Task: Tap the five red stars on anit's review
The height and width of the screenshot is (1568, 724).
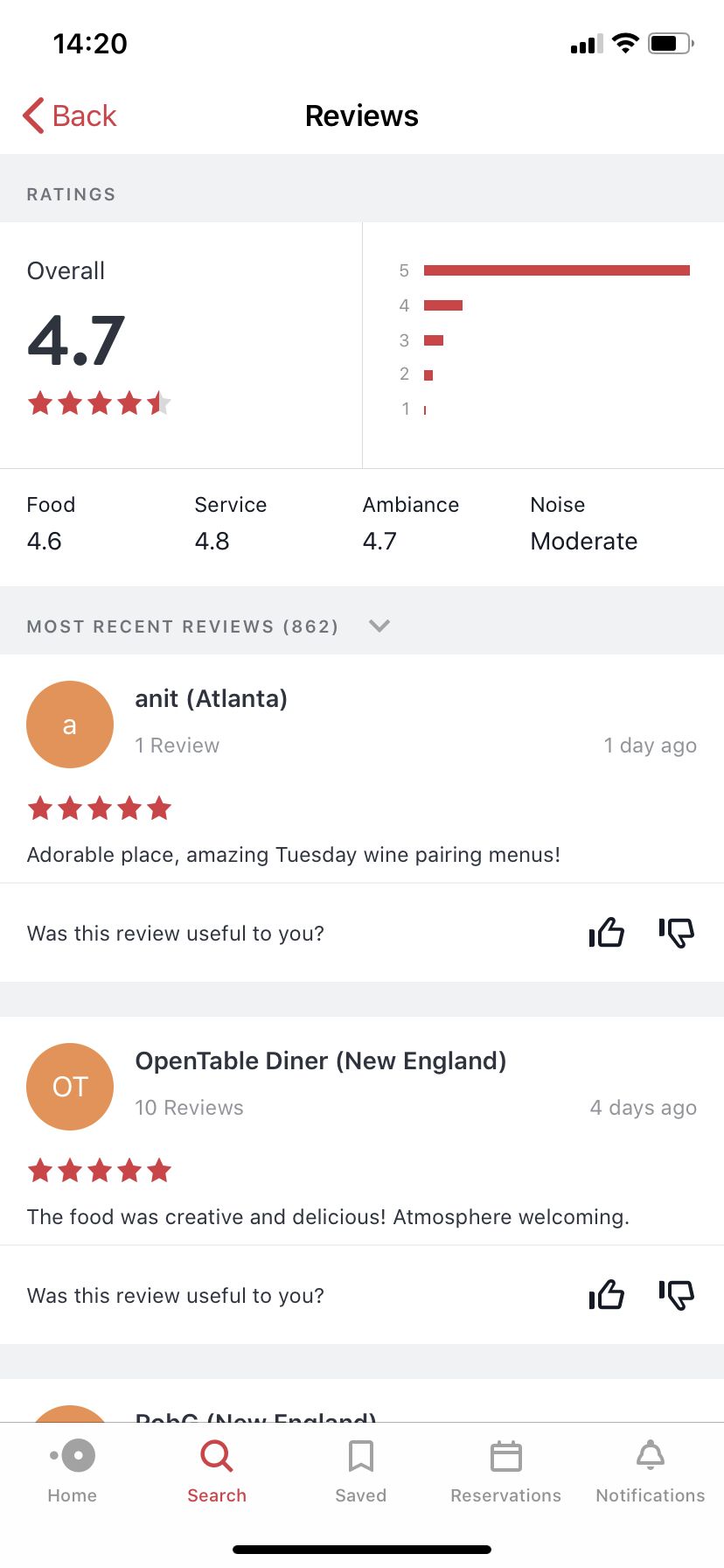Action: coord(99,808)
